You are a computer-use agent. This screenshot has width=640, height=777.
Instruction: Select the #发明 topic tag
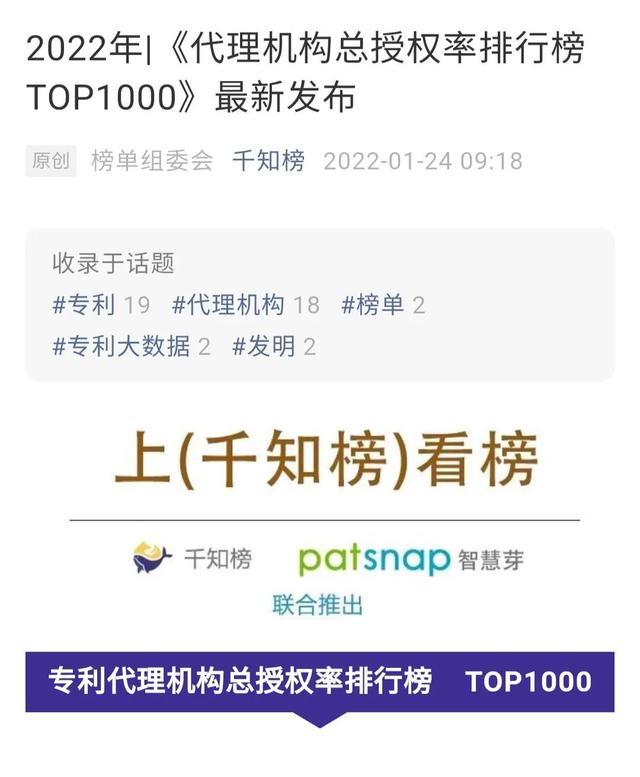pyautogui.click(x=263, y=346)
